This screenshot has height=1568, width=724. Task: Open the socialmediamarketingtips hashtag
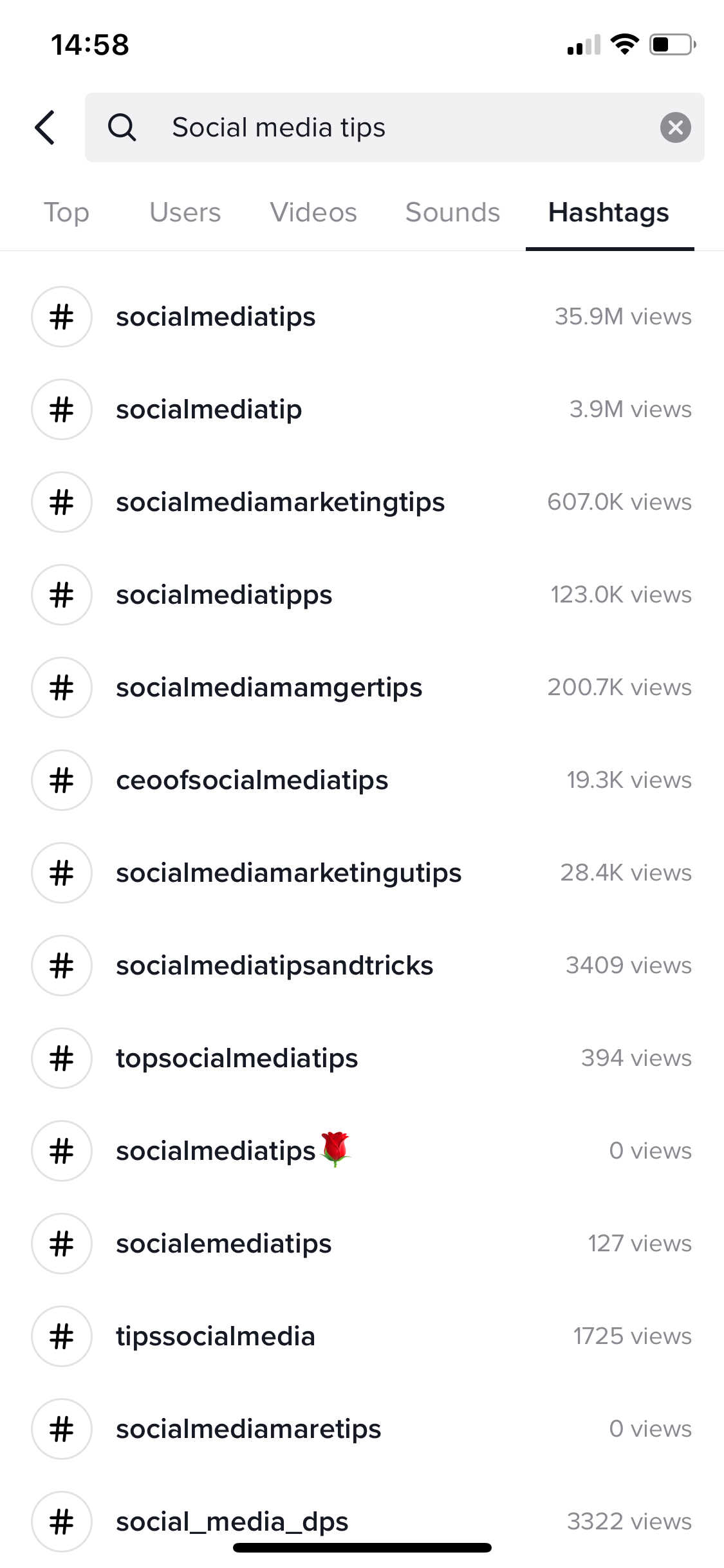coord(362,502)
